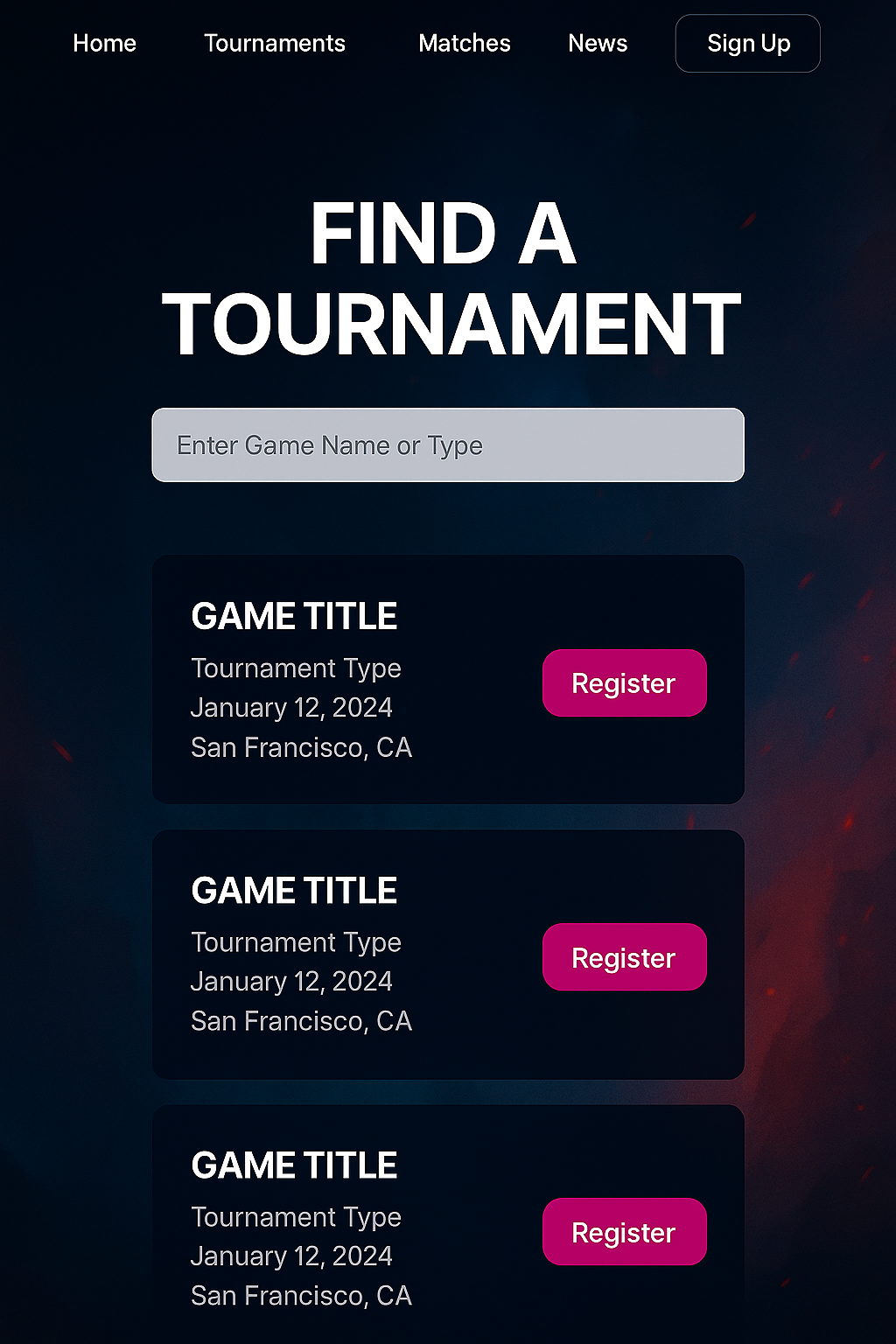This screenshot has height=1344, width=896.
Task: Register for the second listed tournament
Action: 624,957
